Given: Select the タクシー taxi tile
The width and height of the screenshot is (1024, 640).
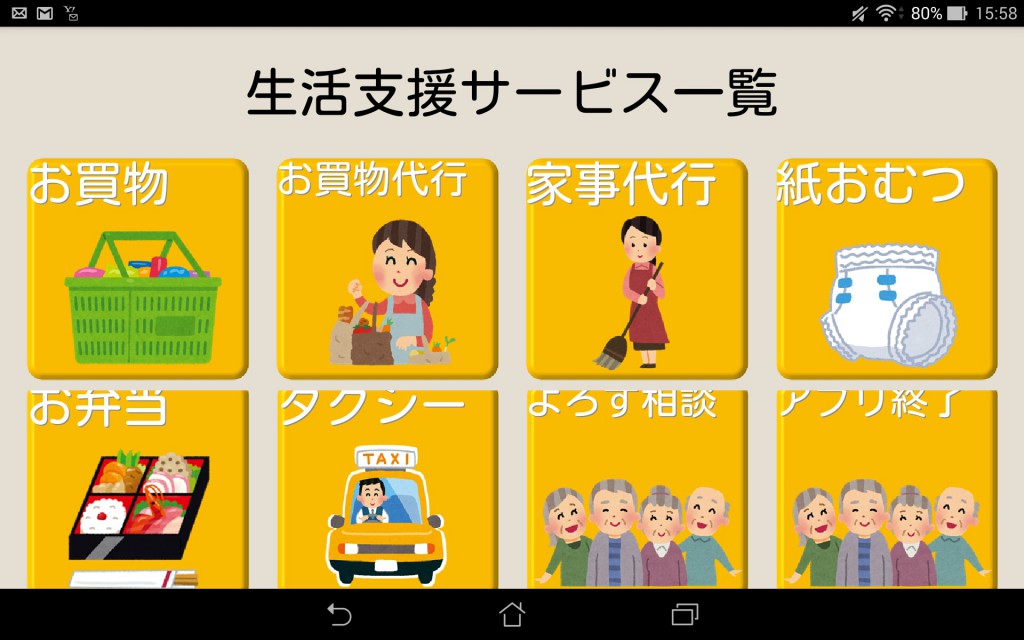Looking at the screenshot, I should point(387,490).
